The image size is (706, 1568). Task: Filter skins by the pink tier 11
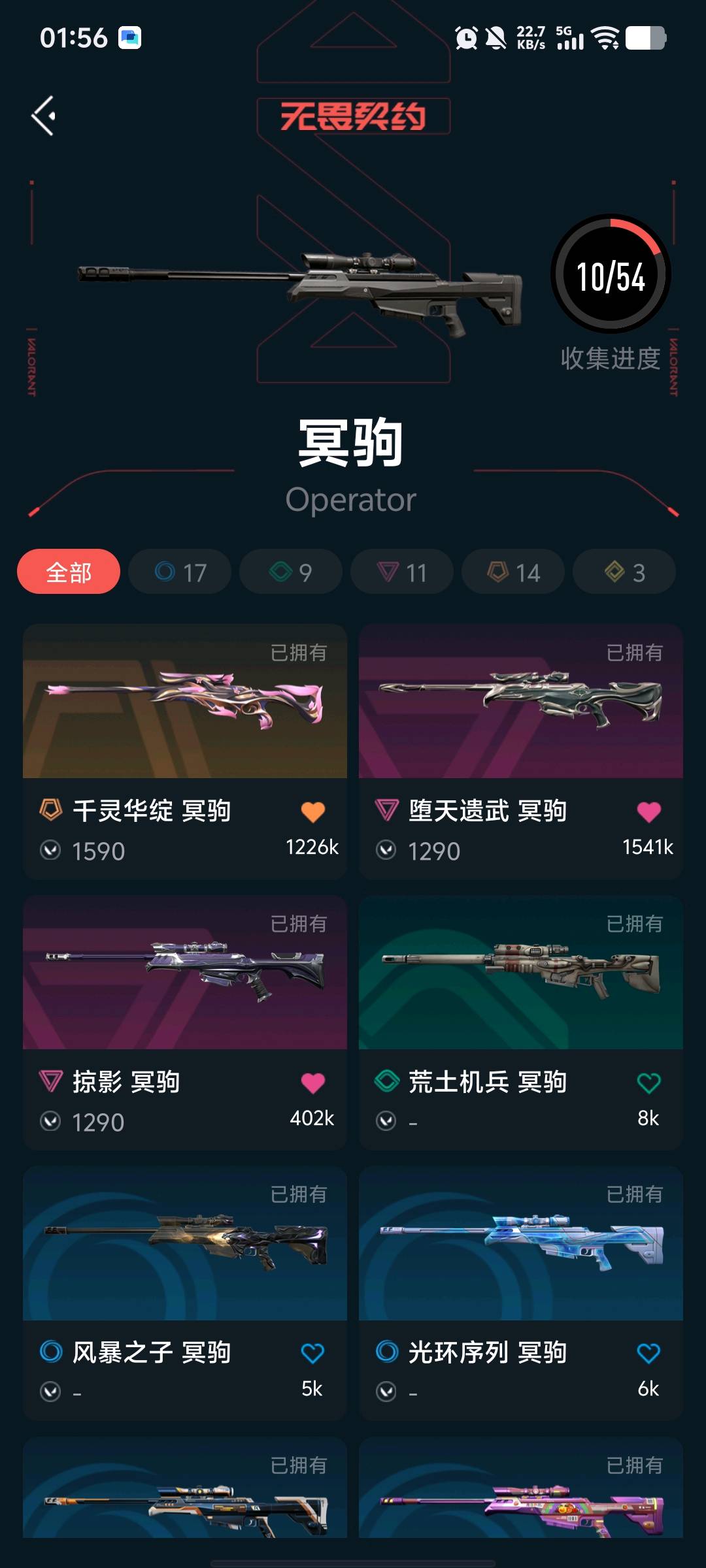(x=402, y=572)
